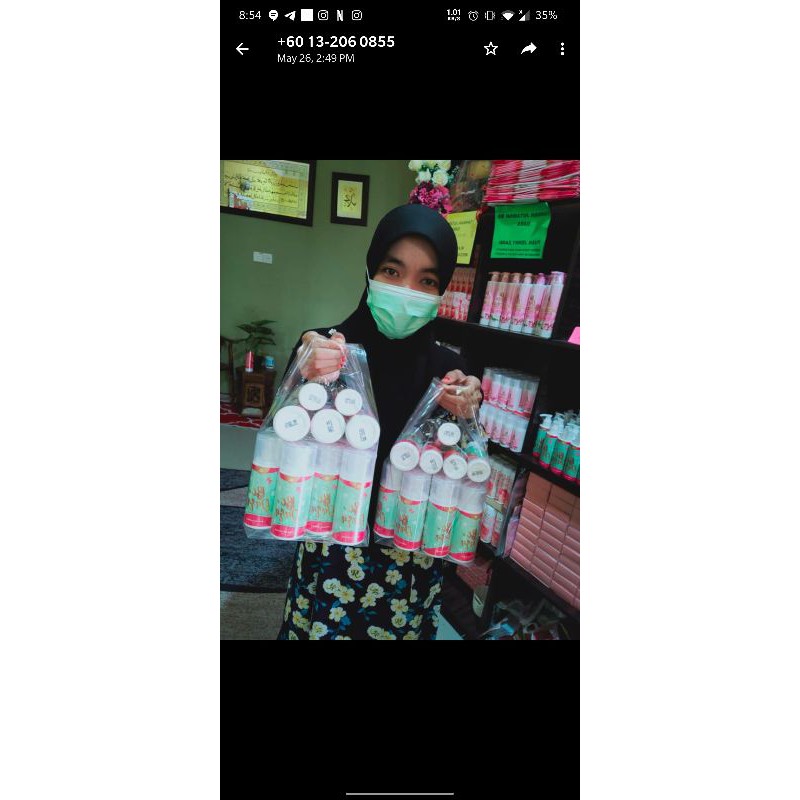Open the three-dot overflow menu

coord(562,49)
